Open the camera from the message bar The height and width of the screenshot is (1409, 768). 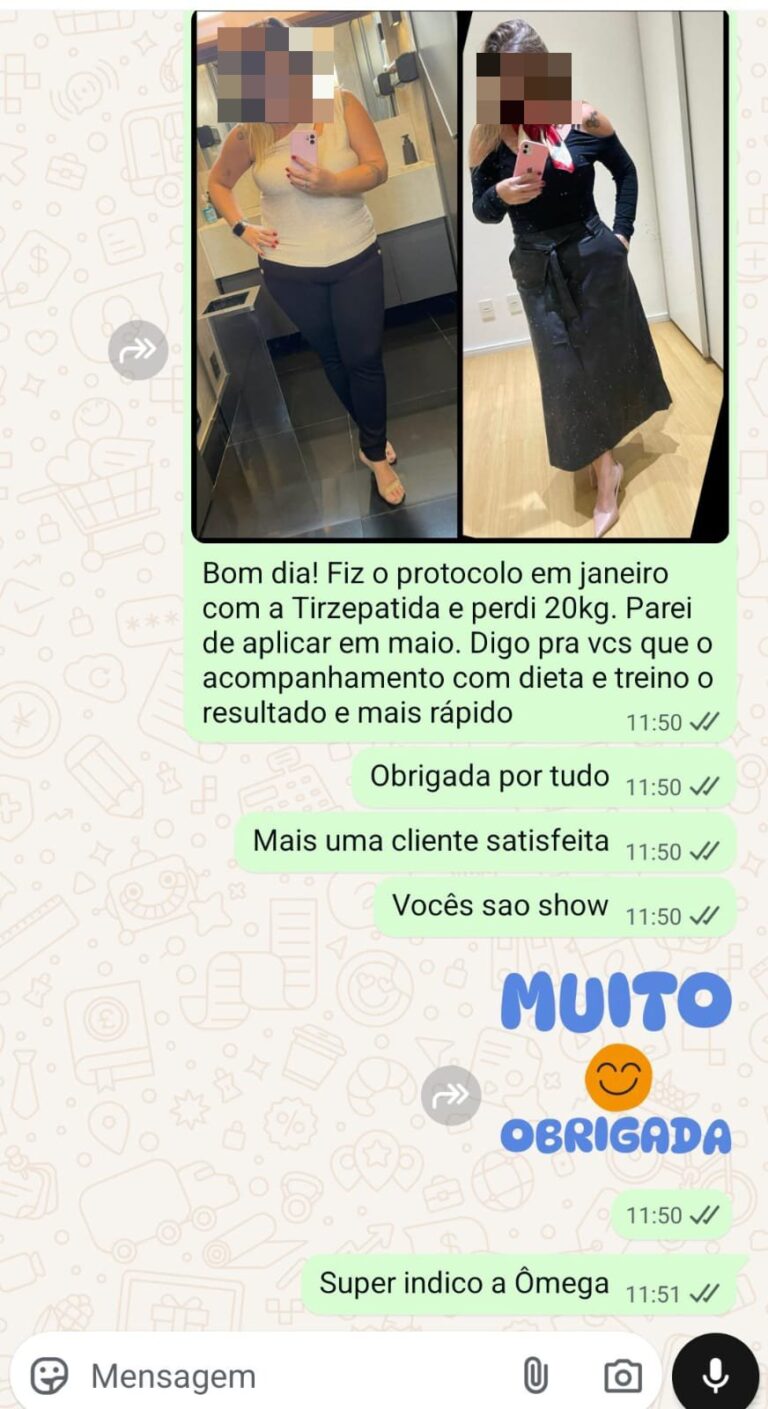[622, 1376]
